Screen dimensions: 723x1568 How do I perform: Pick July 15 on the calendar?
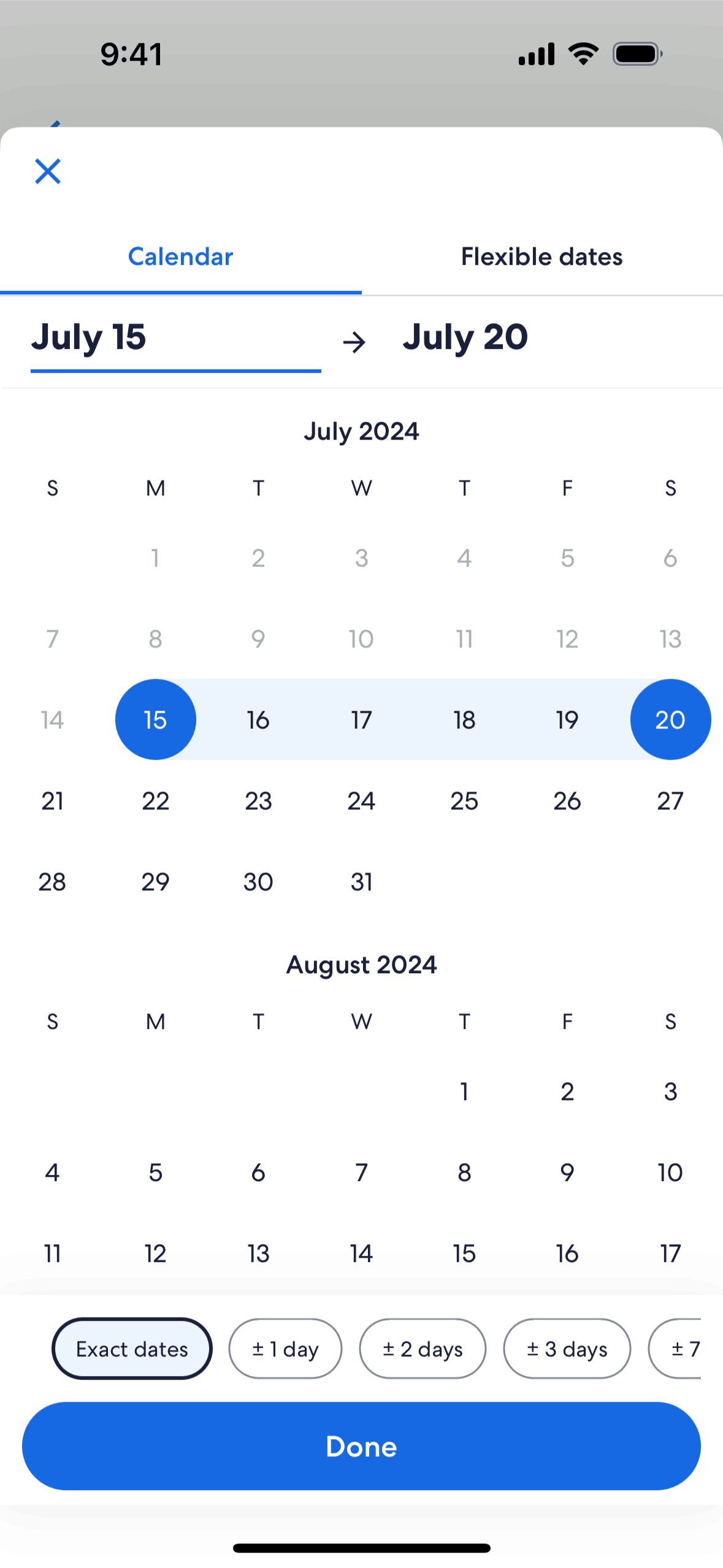click(x=155, y=719)
